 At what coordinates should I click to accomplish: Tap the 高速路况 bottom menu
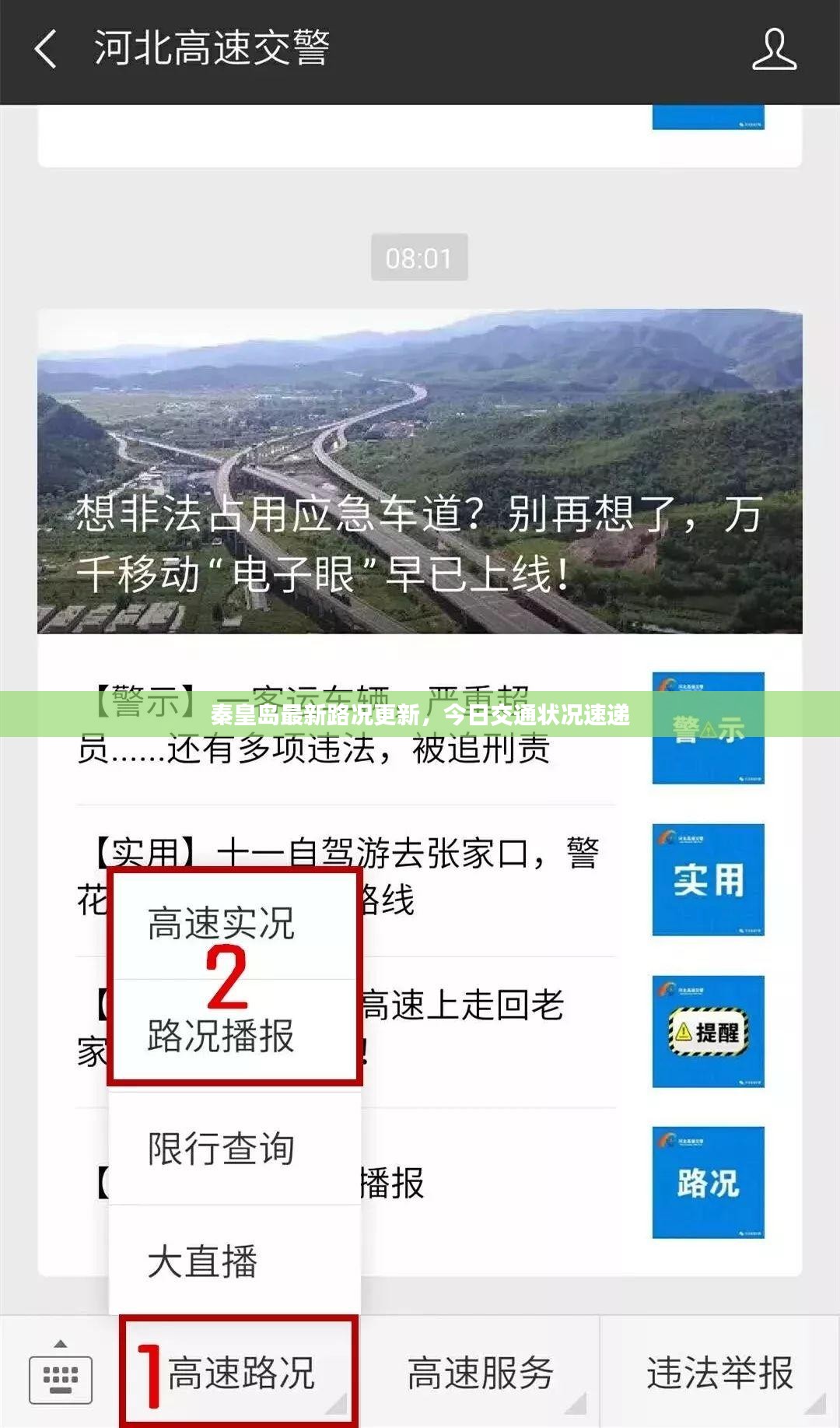coord(239,1372)
